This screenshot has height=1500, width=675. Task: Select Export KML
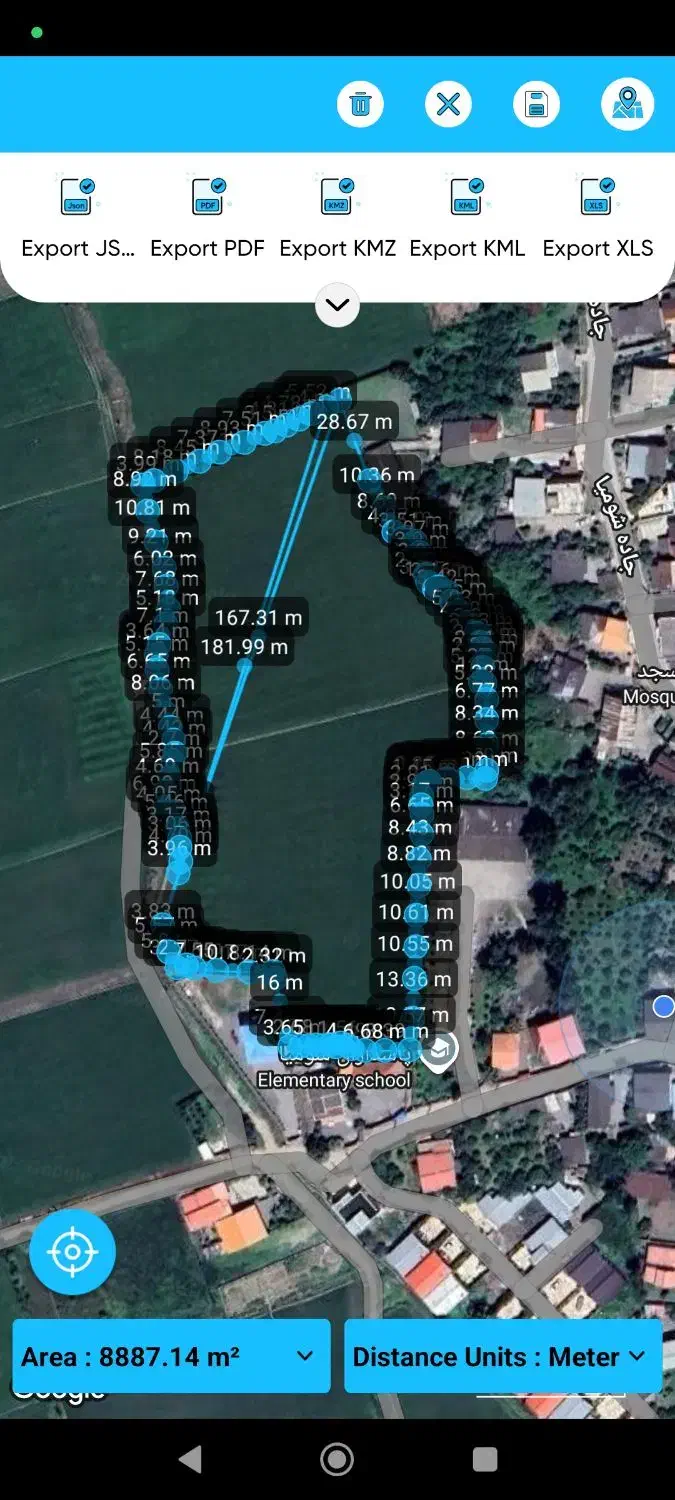[467, 217]
